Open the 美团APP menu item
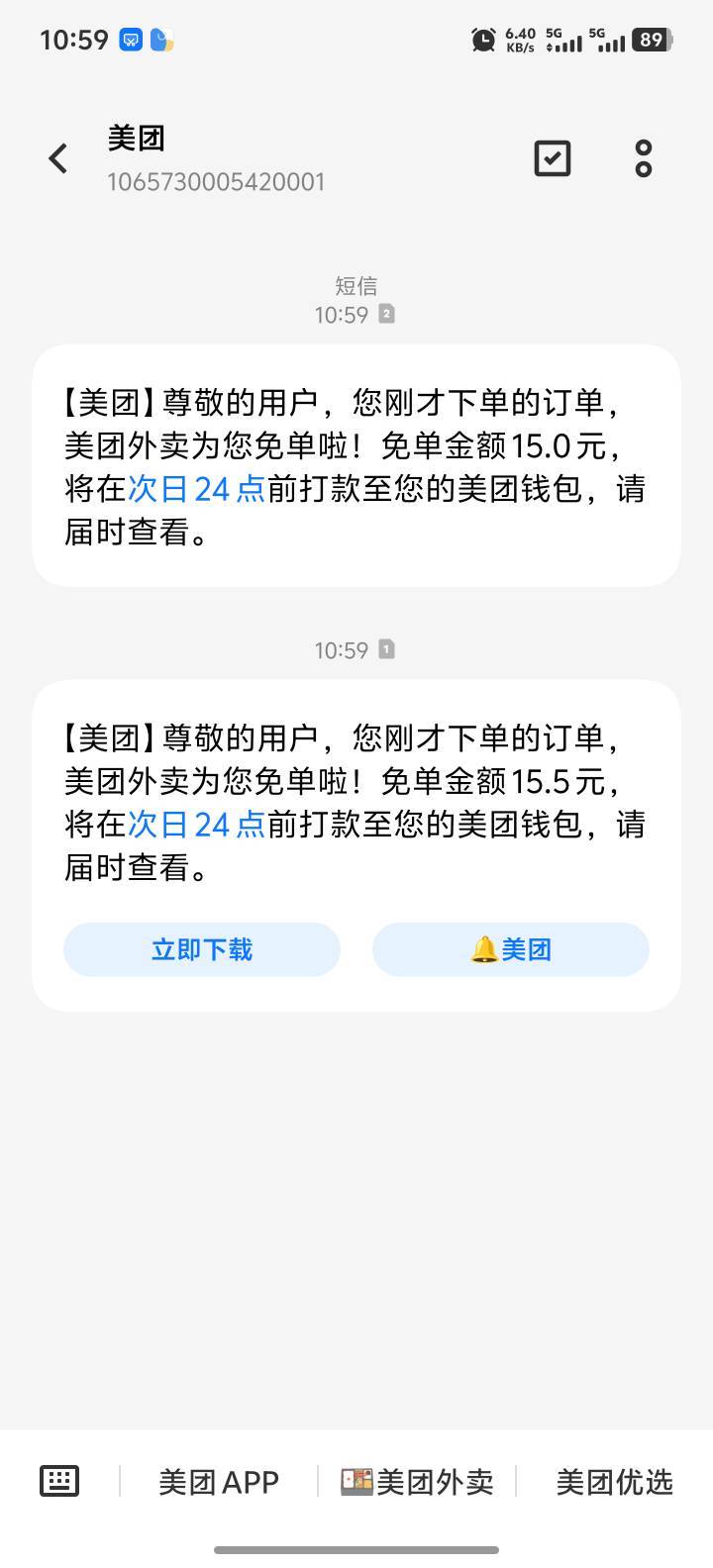The height and width of the screenshot is (1568, 713). coord(219,1482)
